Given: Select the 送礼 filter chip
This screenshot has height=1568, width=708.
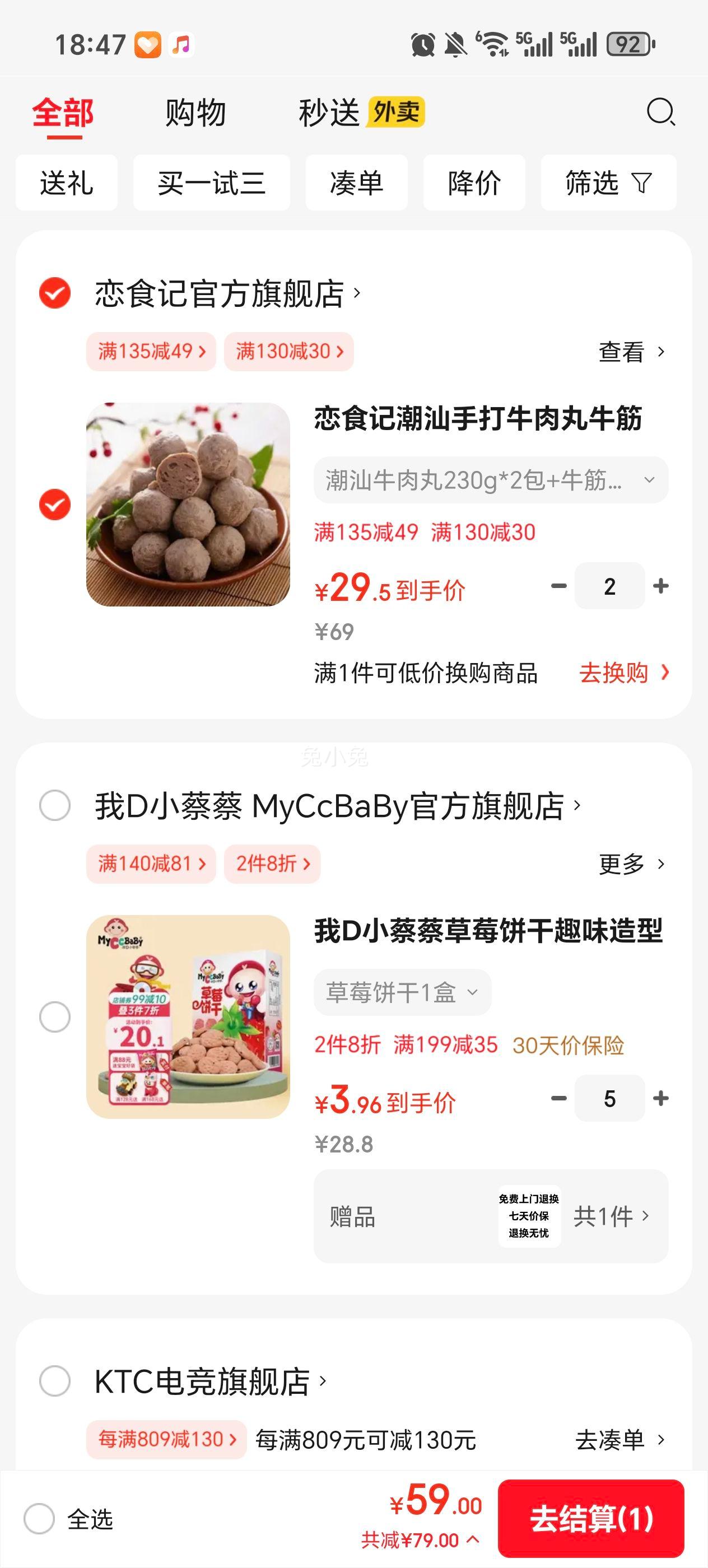Looking at the screenshot, I should (66, 183).
